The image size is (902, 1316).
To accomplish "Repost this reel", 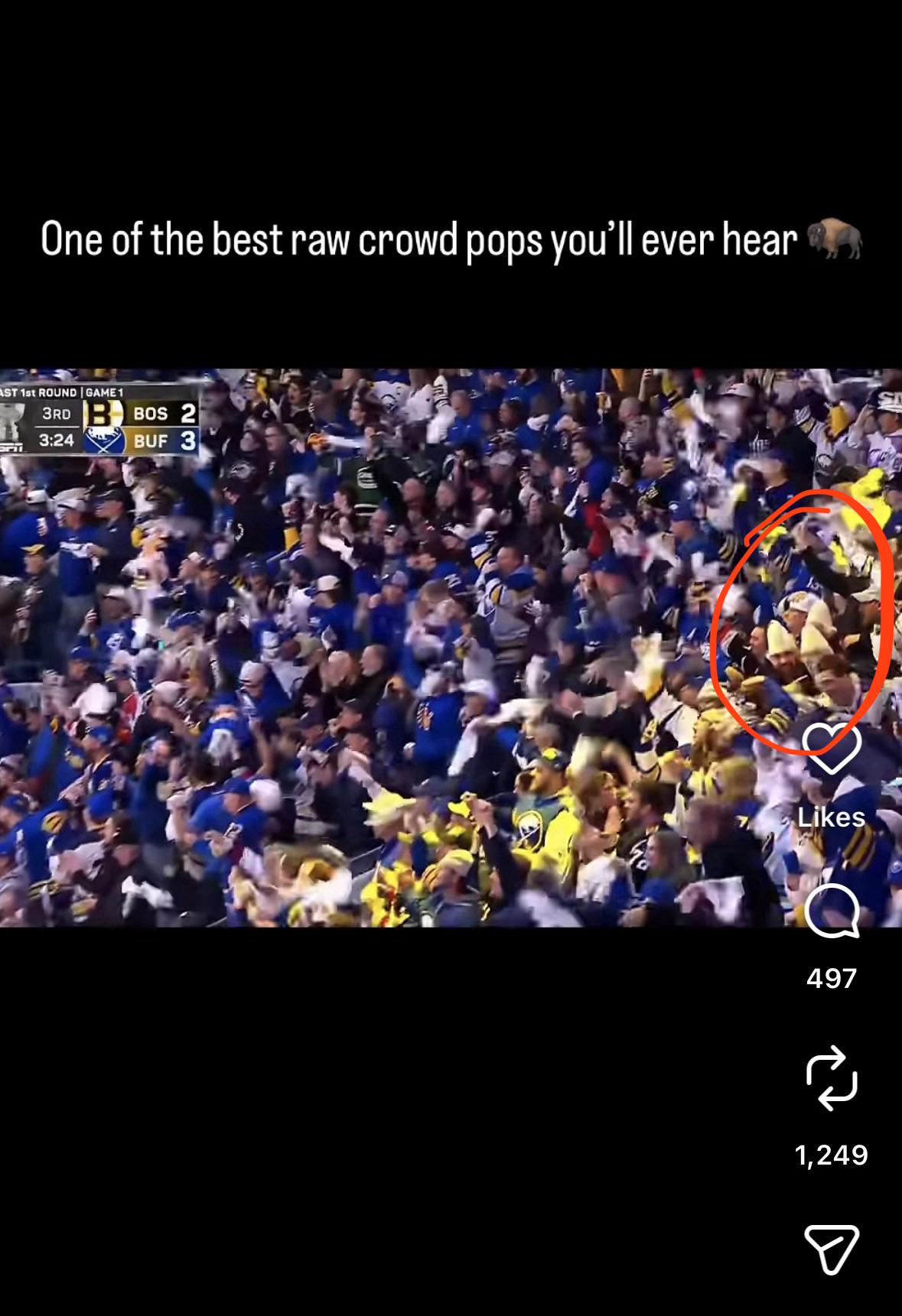I will (x=832, y=1077).
